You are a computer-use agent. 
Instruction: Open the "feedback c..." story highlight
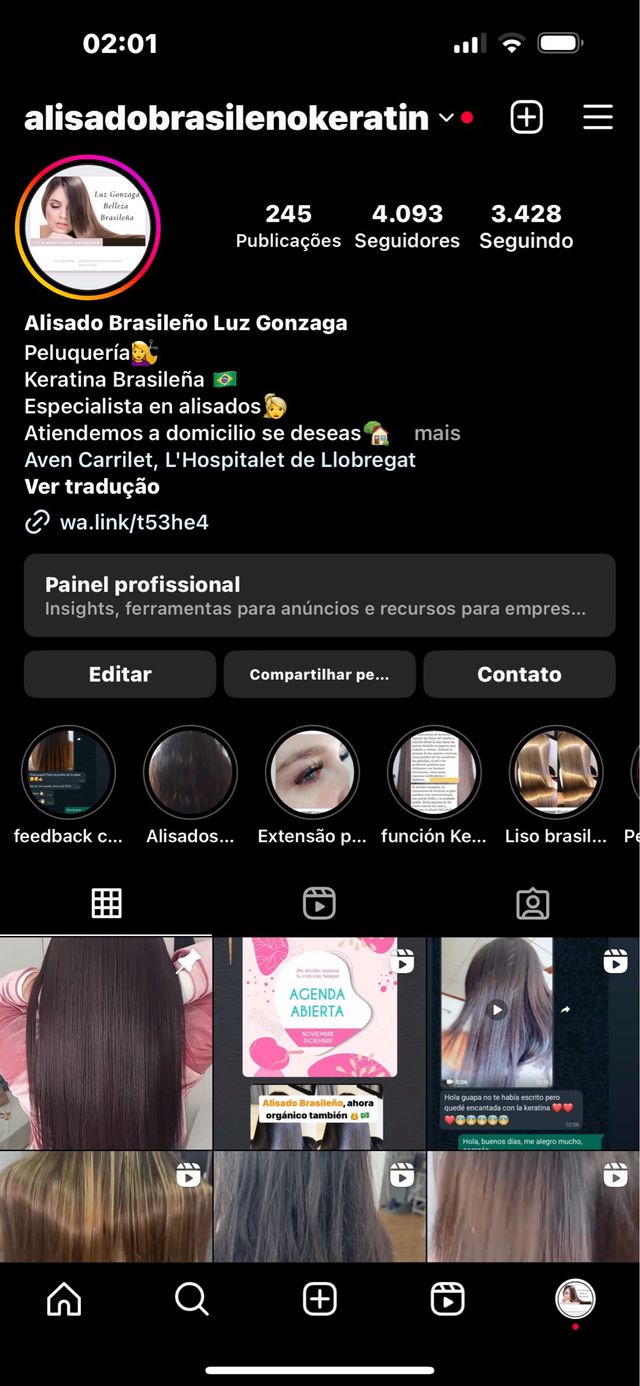coord(69,773)
